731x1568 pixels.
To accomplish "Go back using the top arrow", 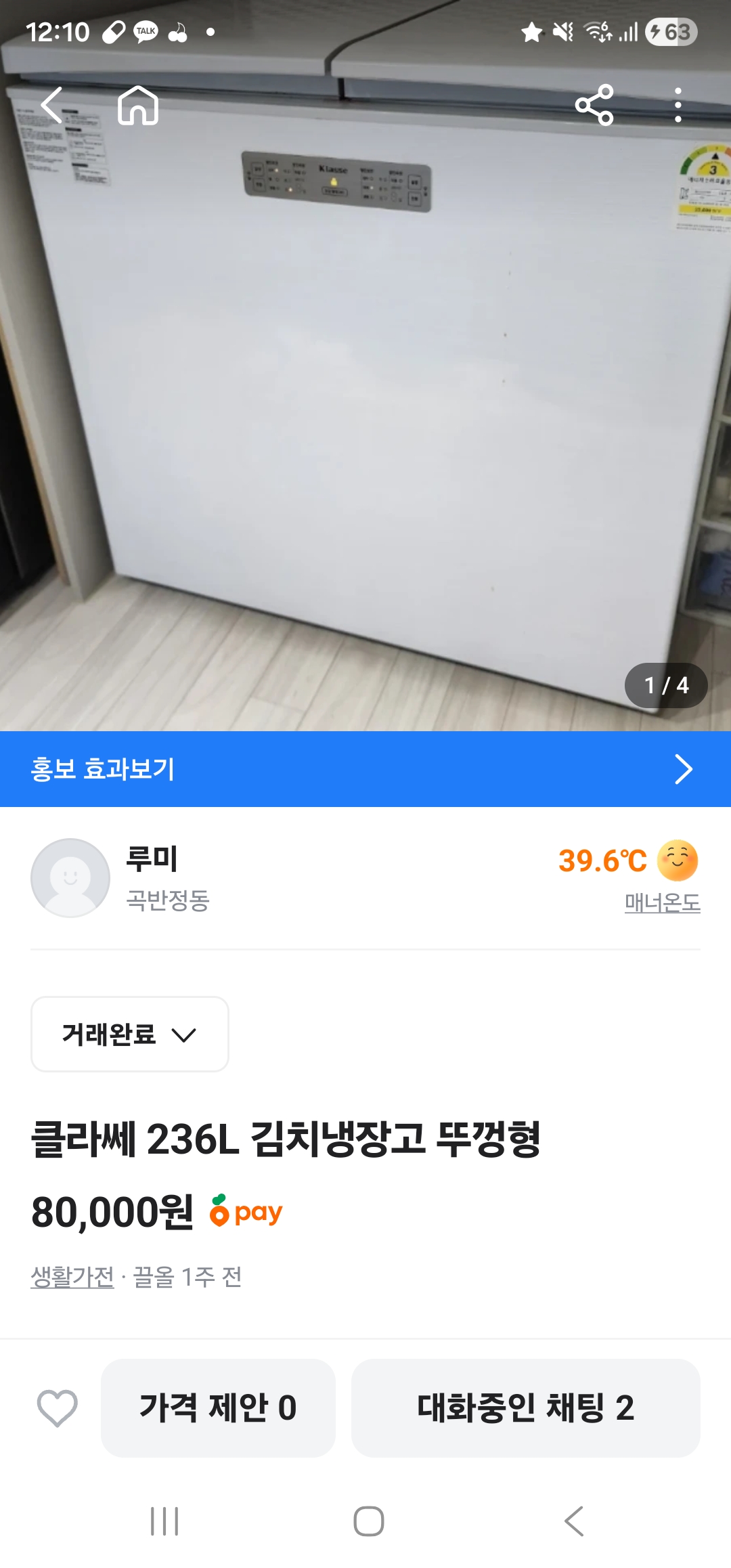I will tap(51, 106).
